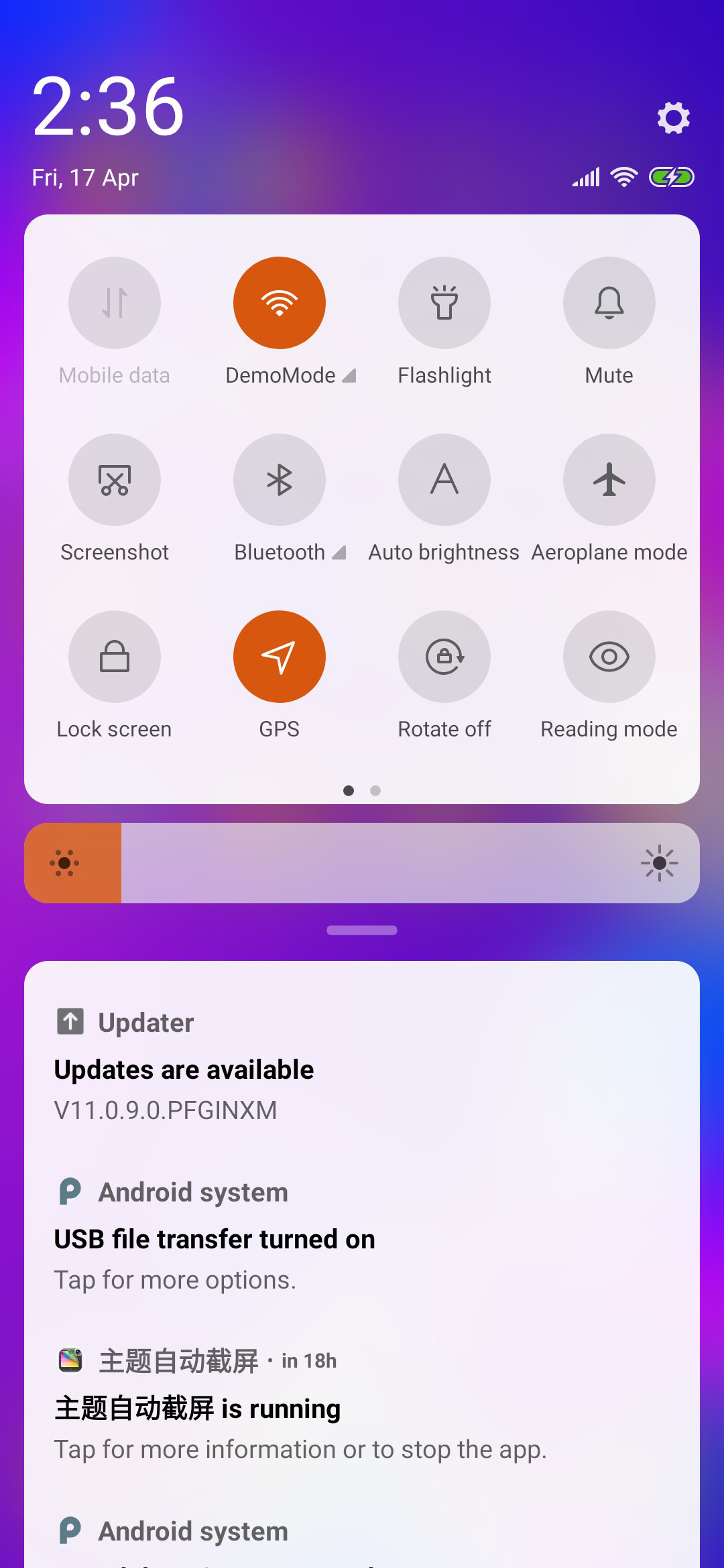Open the Updater updates available notification
Viewport: 724px width, 1568px height.
[x=362, y=1066]
